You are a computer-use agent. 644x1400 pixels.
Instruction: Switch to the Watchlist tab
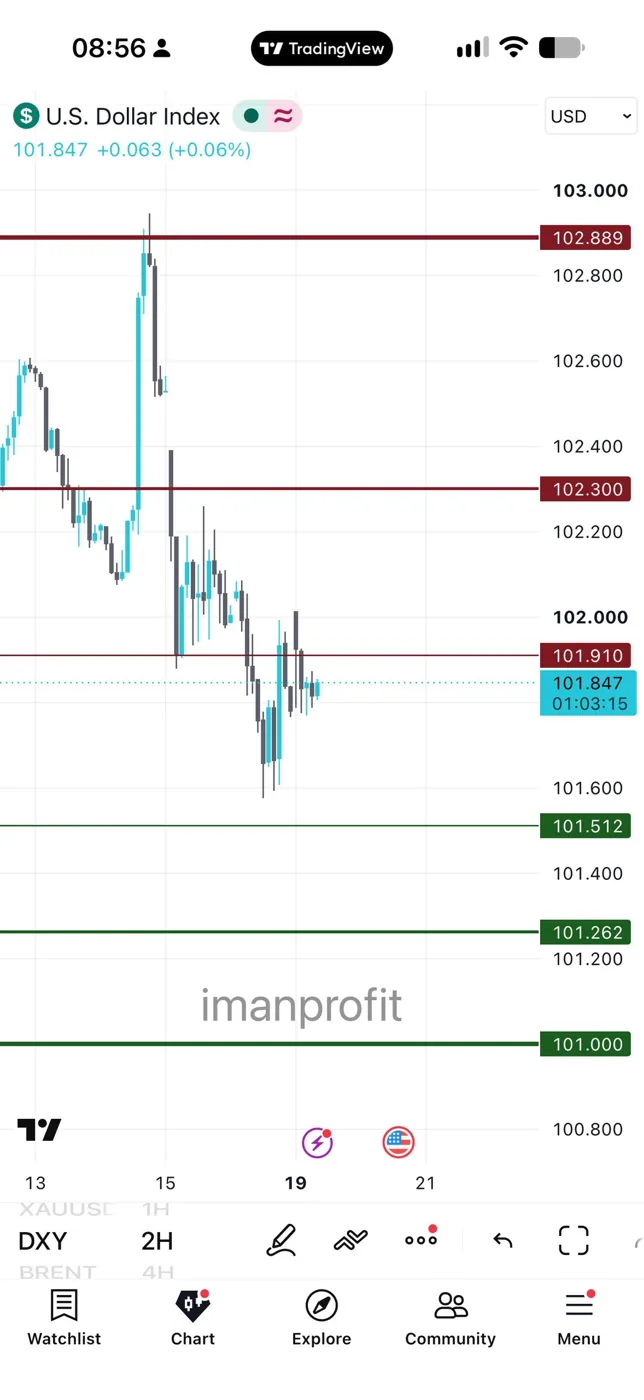[64, 1319]
